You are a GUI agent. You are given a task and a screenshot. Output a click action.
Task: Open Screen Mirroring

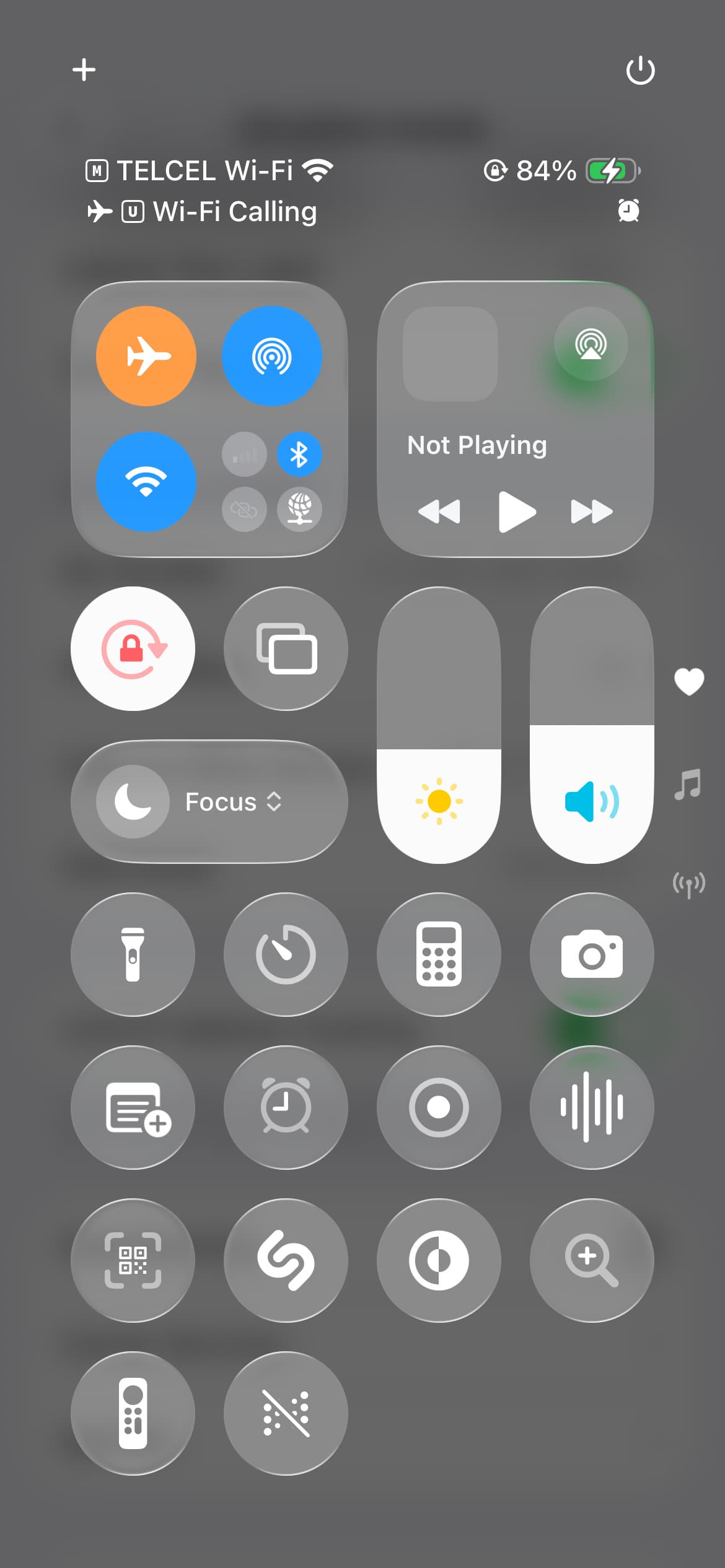point(286,648)
